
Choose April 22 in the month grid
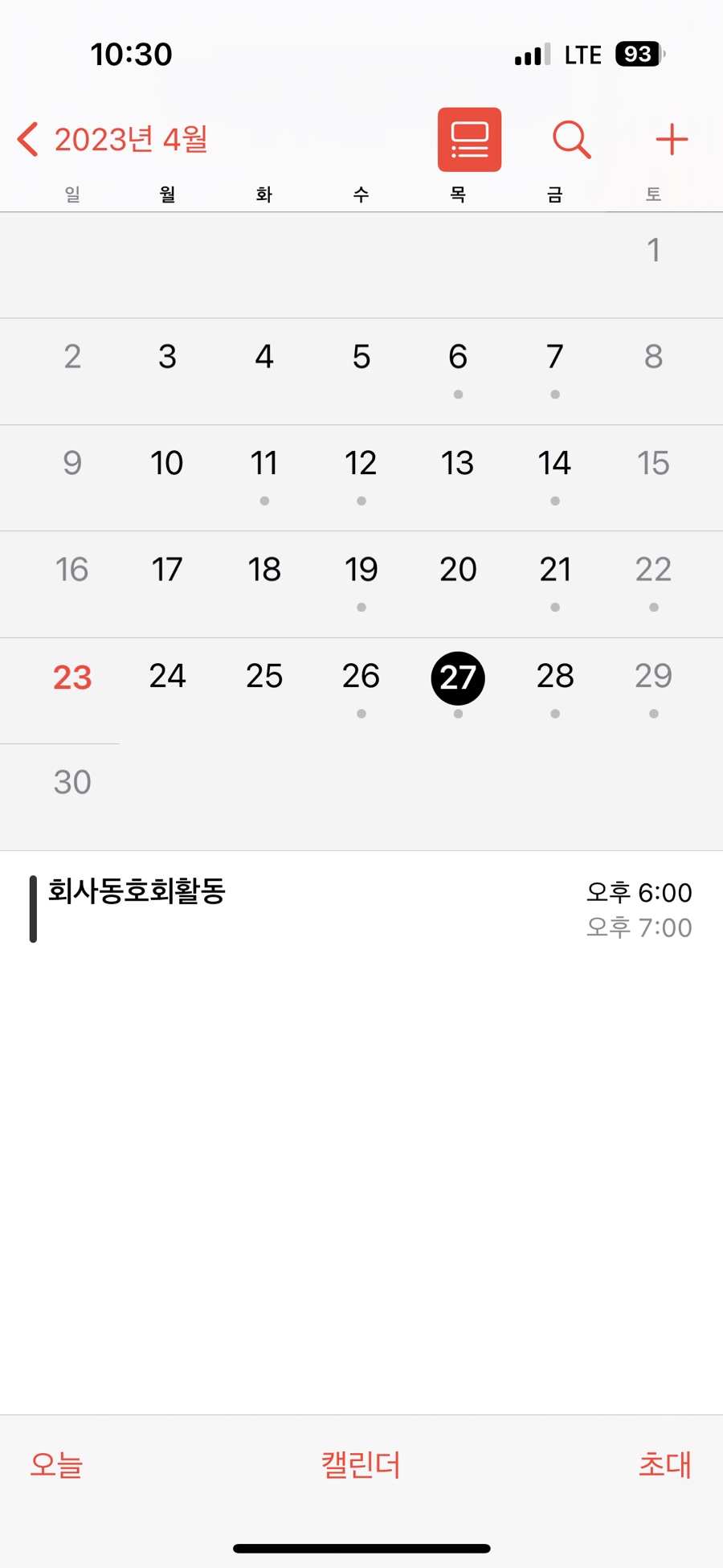pos(653,571)
